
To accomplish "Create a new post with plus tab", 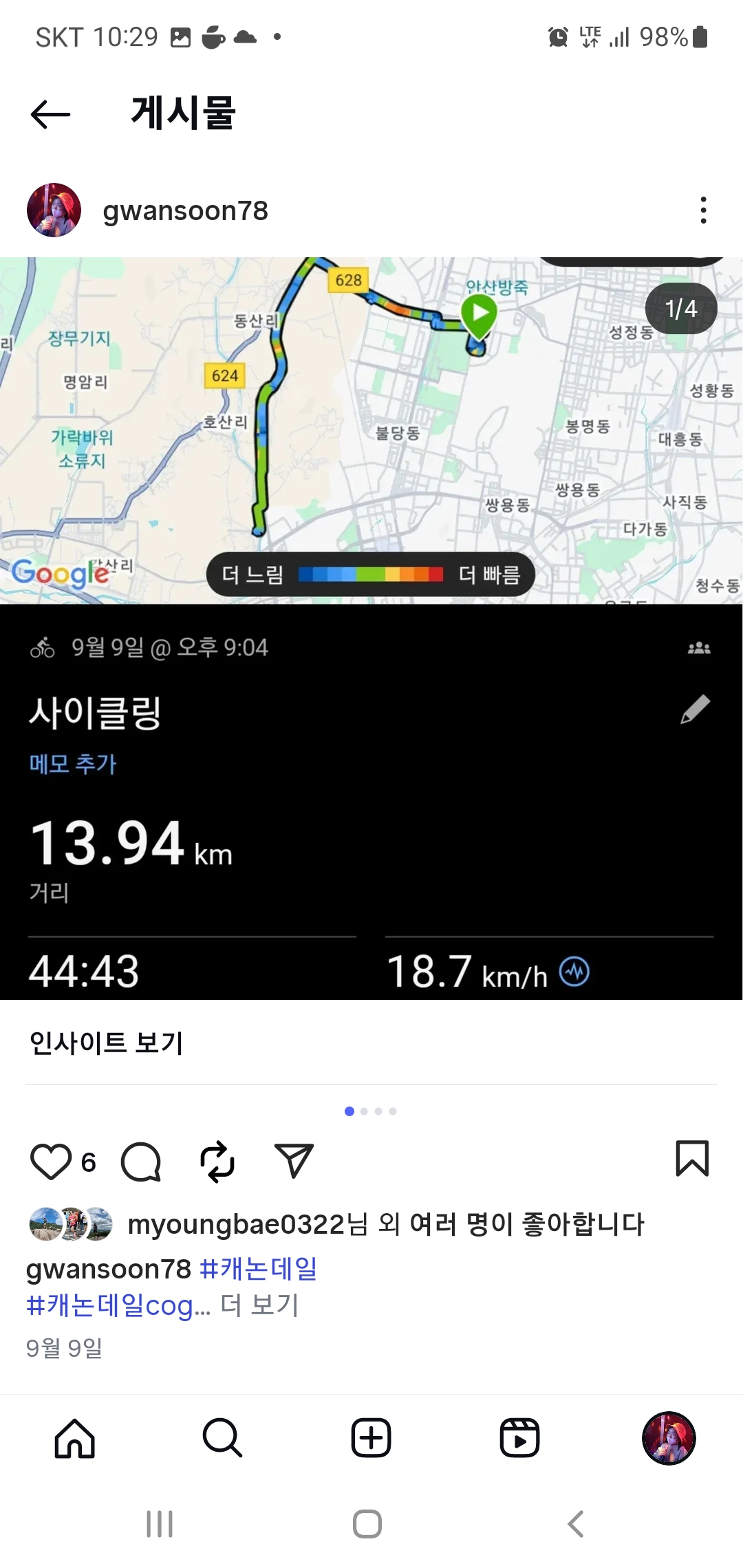I will [x=371, y=1438].
